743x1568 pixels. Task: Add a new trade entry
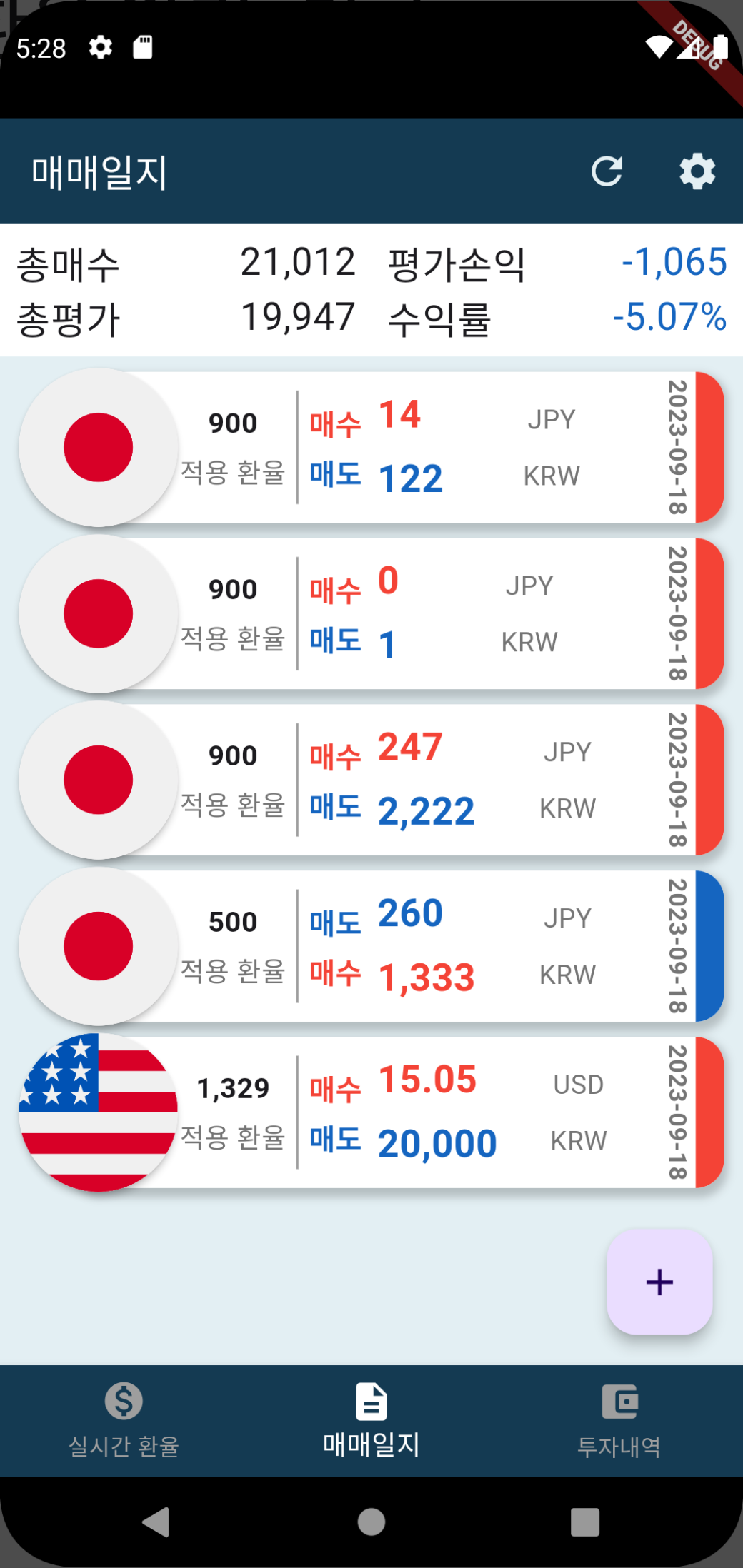[x=659, y=1282]
